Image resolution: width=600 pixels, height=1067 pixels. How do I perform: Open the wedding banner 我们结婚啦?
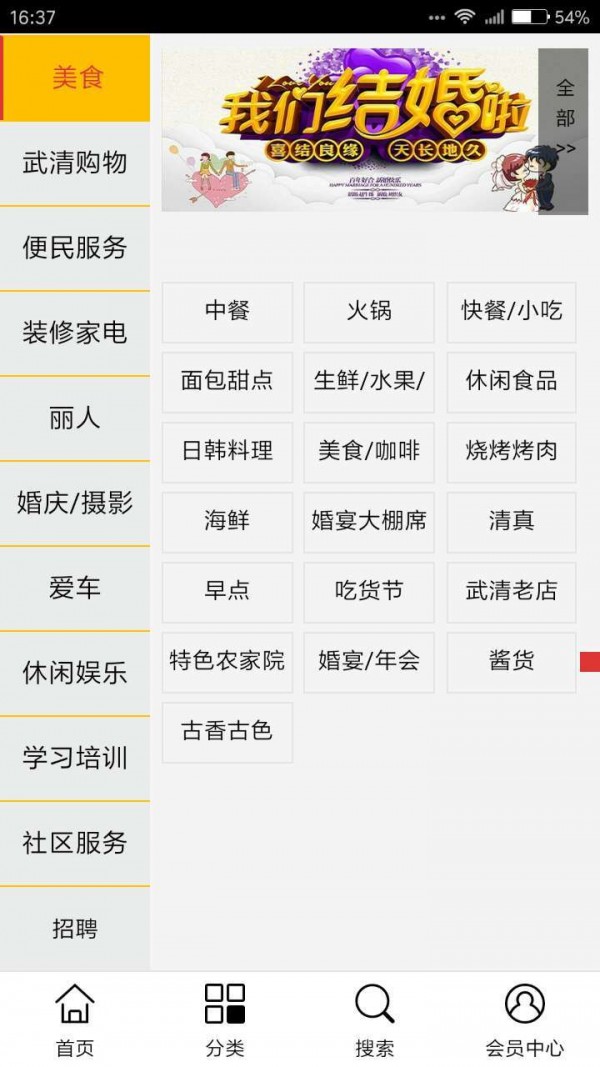(x=350, y=129)
